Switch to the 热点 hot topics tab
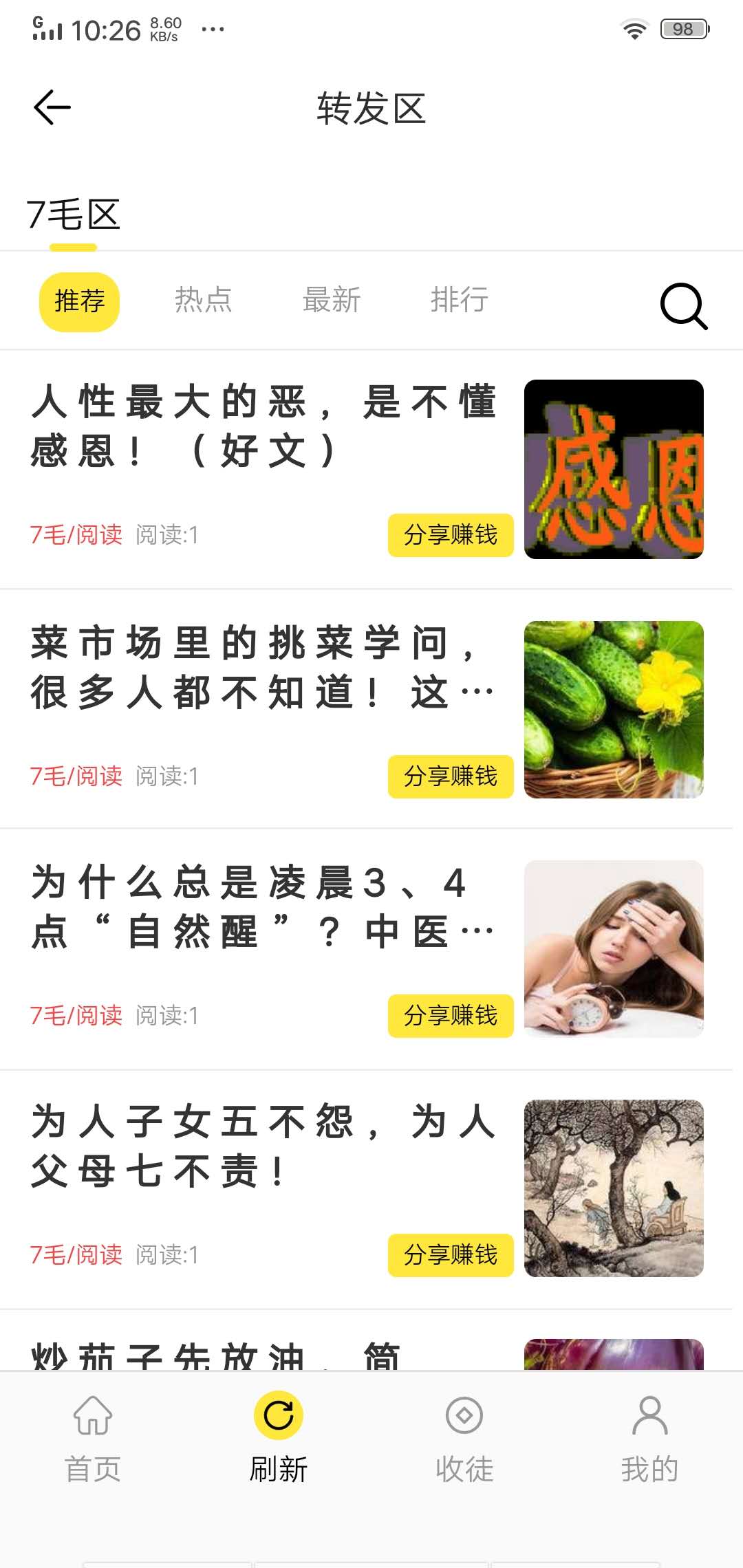 [203, 301]
